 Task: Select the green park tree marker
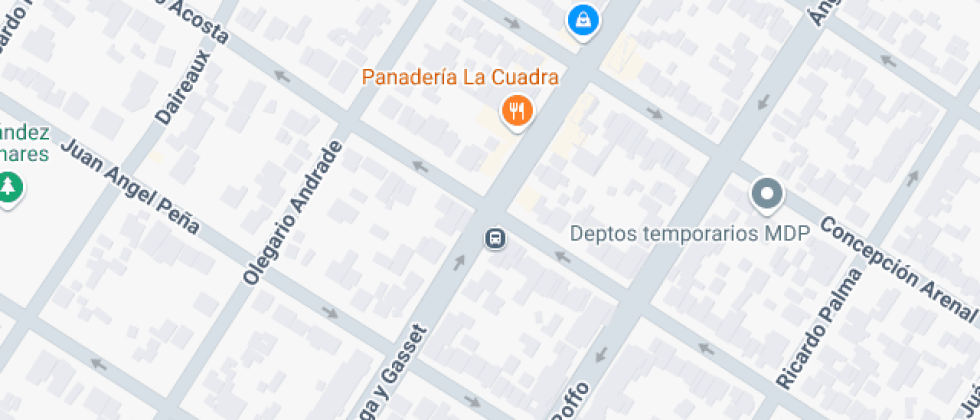tap(9, 186)
